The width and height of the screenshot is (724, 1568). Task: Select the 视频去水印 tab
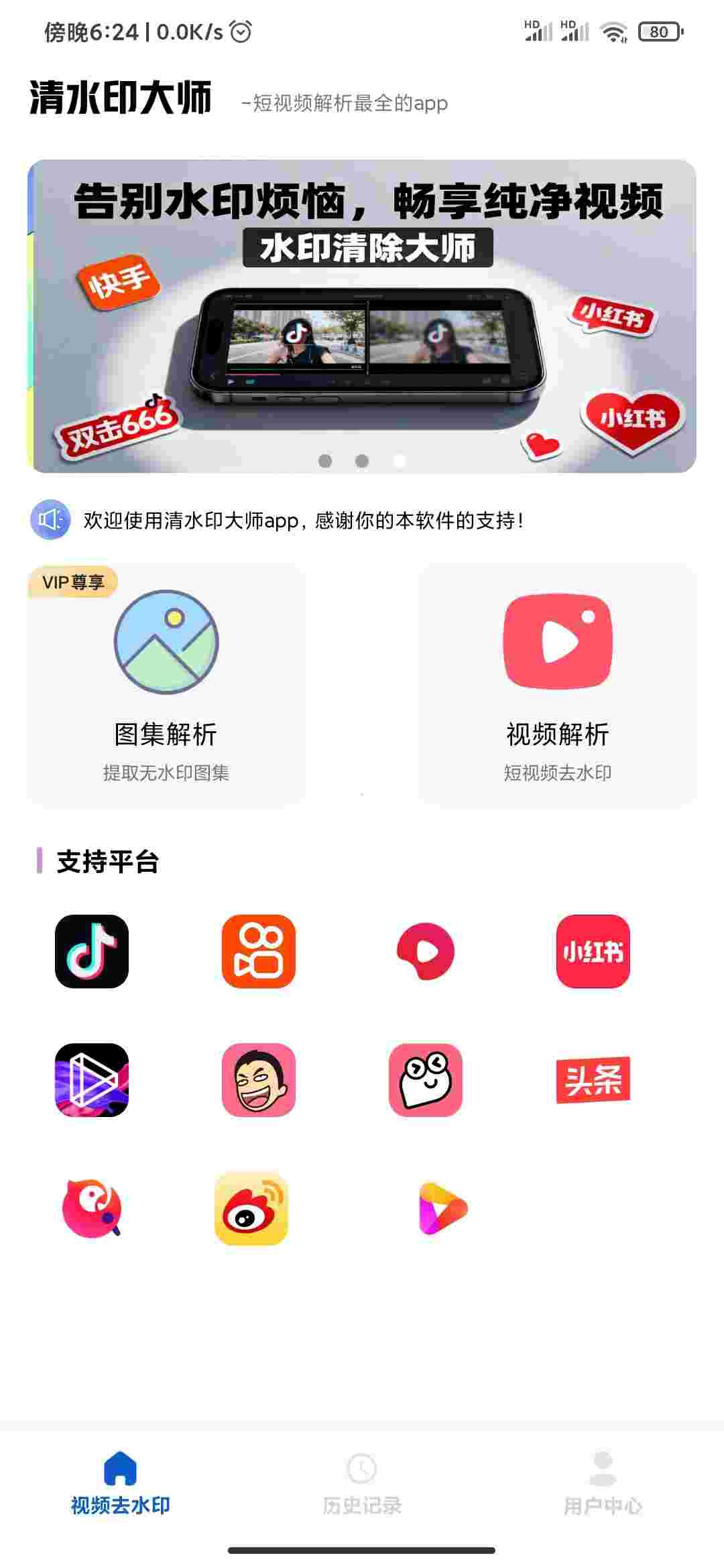tap(121, 1482)
